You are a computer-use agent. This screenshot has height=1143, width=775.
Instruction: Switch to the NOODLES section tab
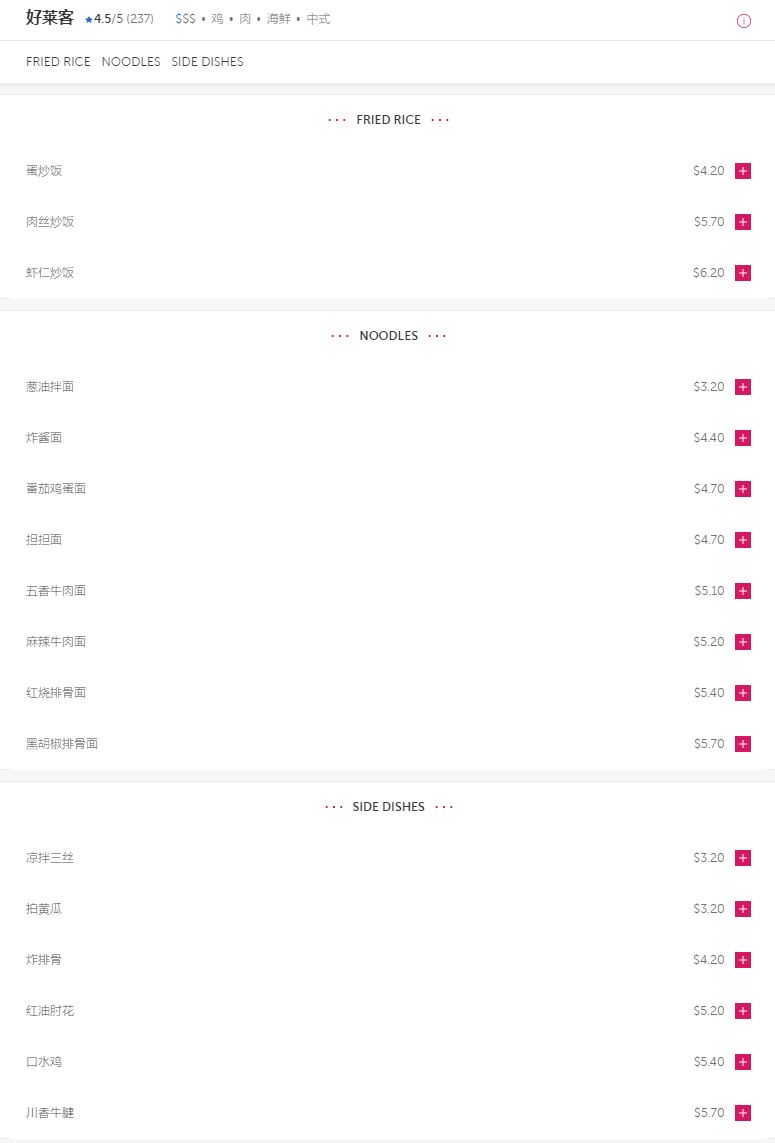coord(131,62)
